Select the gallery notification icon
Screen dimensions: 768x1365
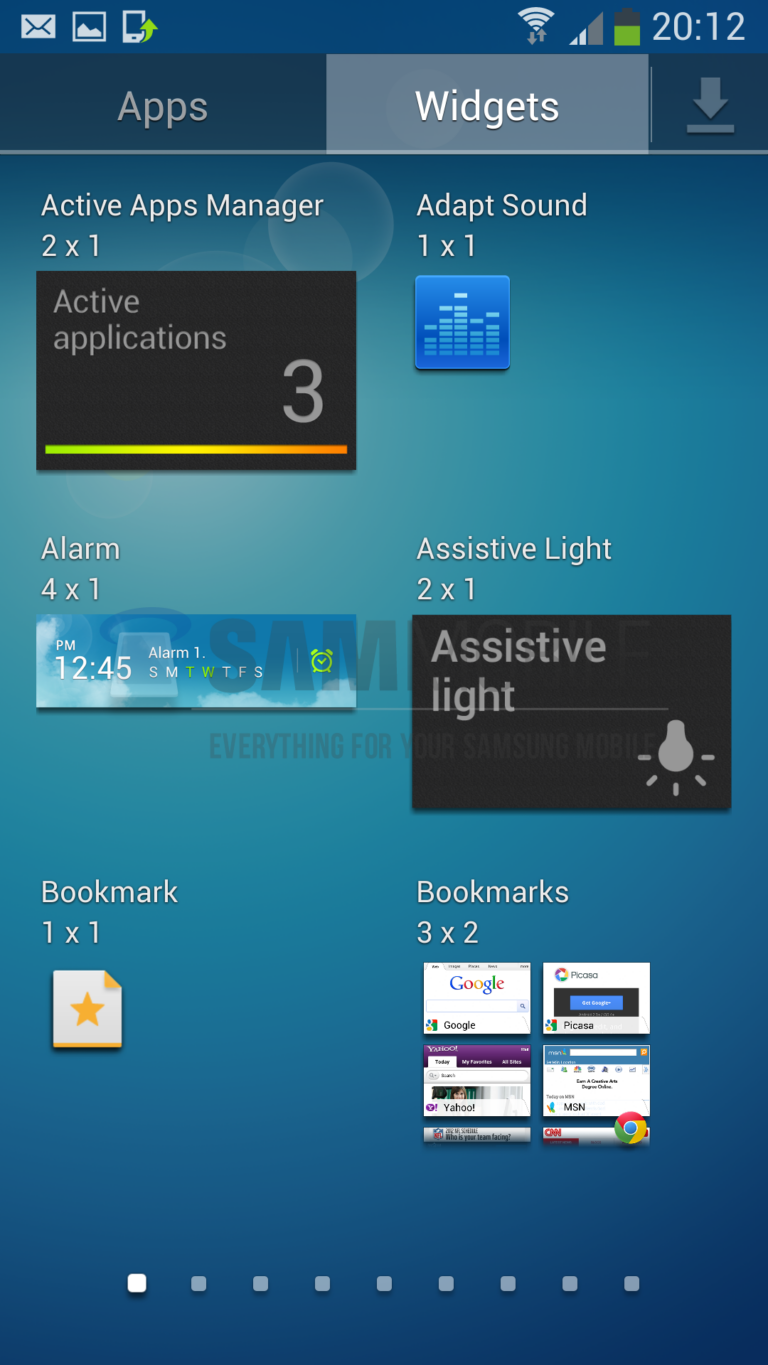(x=88, y=27)
